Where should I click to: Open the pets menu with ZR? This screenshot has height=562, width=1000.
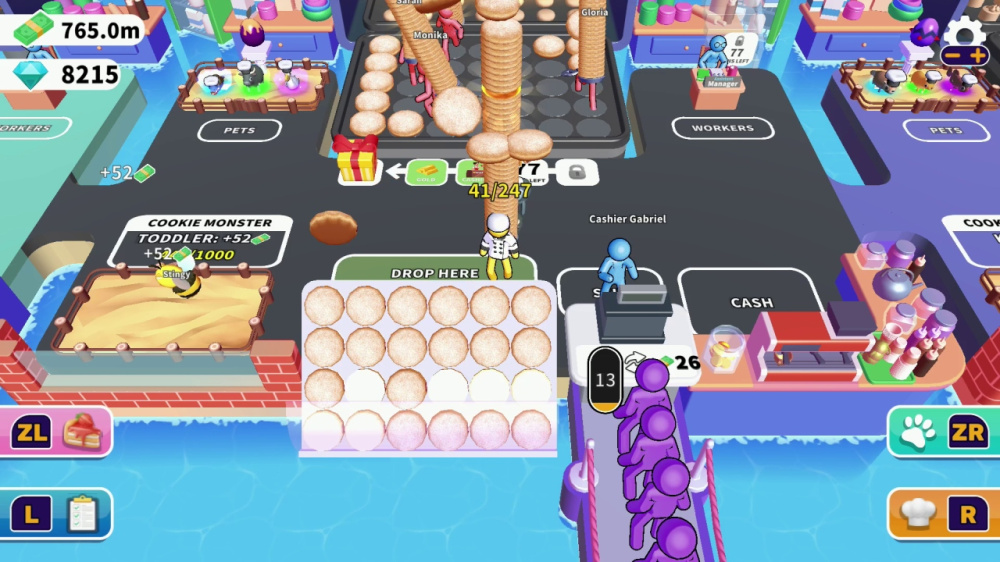pos(942,431)
